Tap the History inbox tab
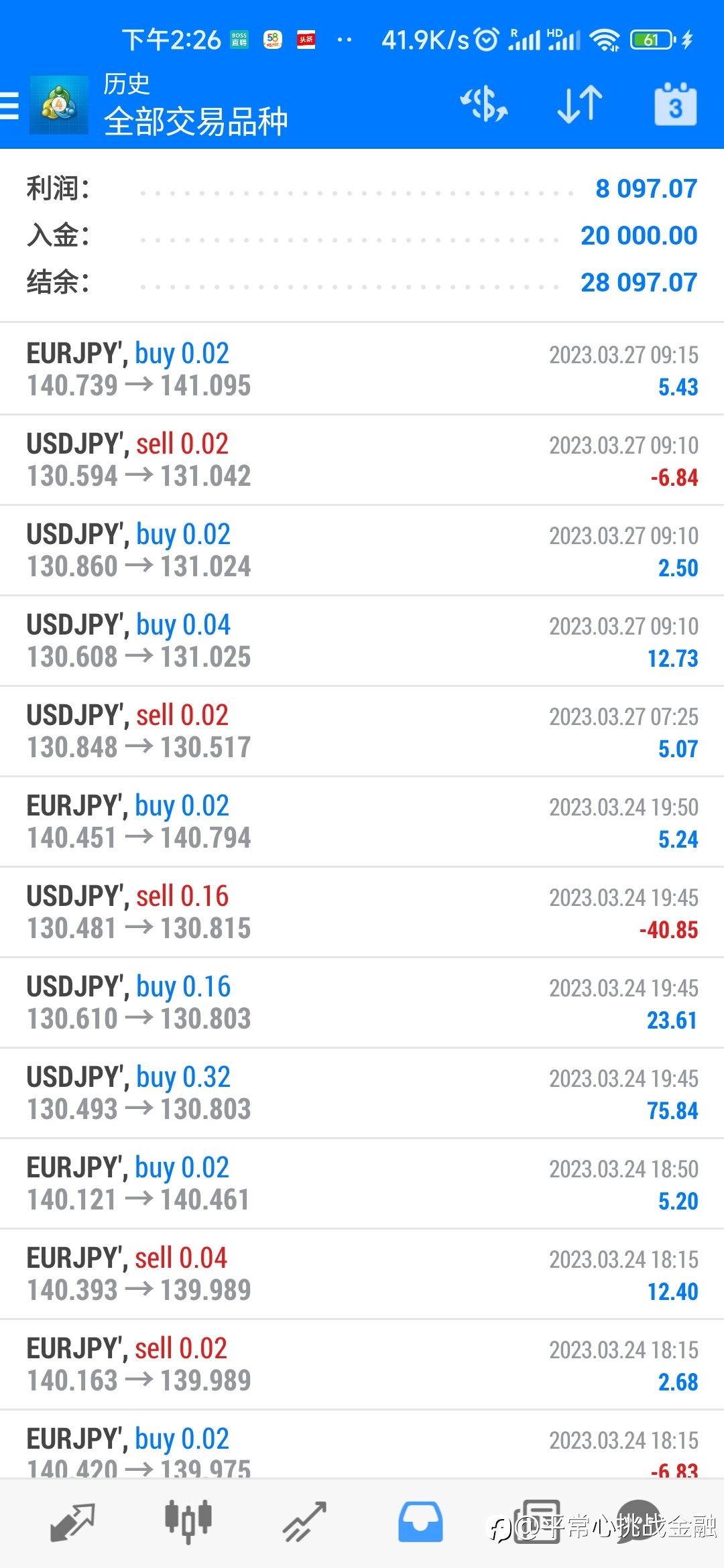Screen dimensions: 724x1568 [420, 1522]
